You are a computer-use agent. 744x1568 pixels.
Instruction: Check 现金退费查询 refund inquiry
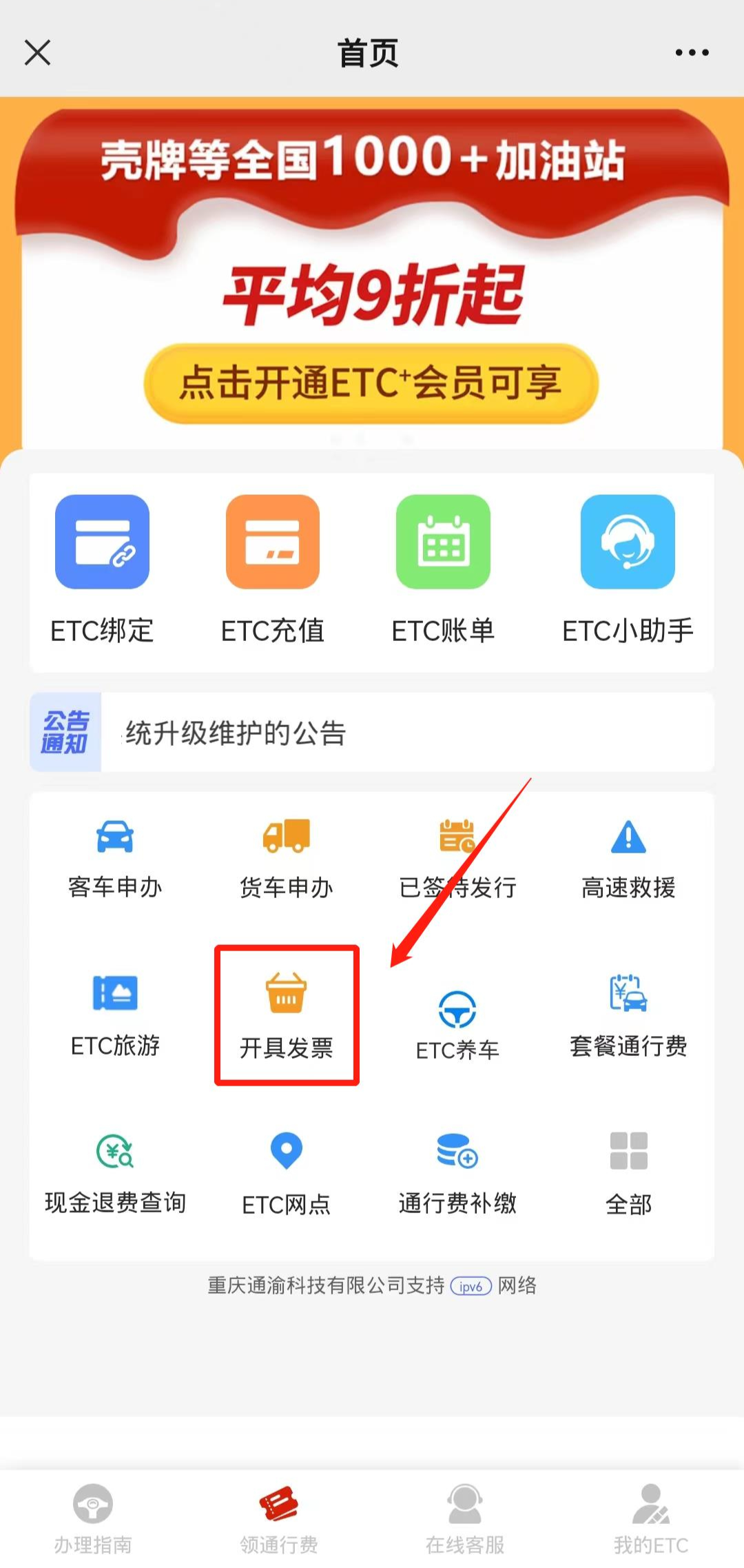pyautogui.click(x=115, y=1173)
